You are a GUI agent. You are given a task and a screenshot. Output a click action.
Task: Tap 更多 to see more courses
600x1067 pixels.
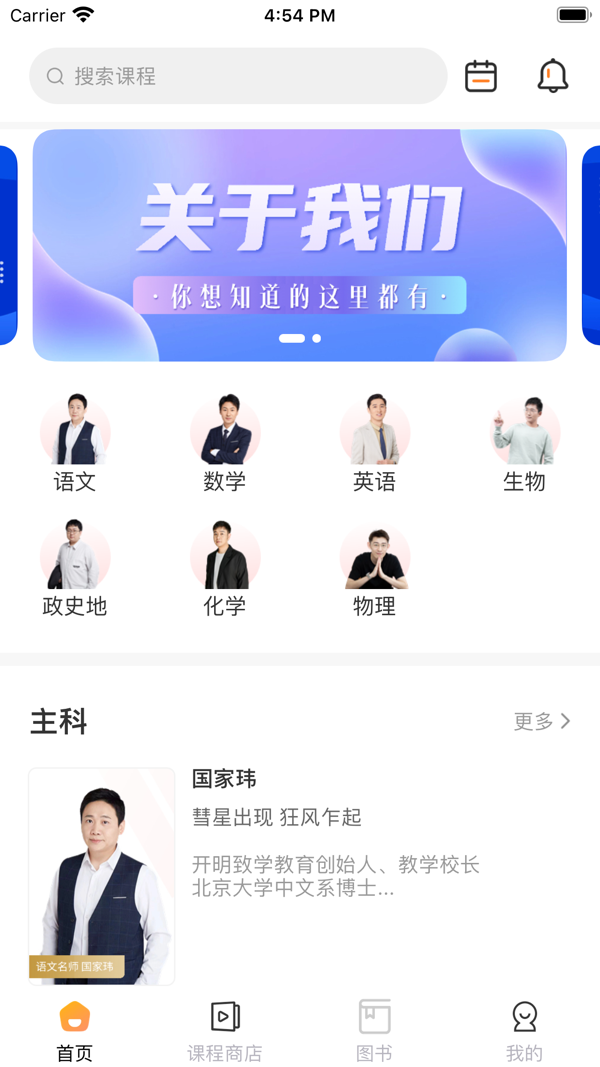pos(542,721)
